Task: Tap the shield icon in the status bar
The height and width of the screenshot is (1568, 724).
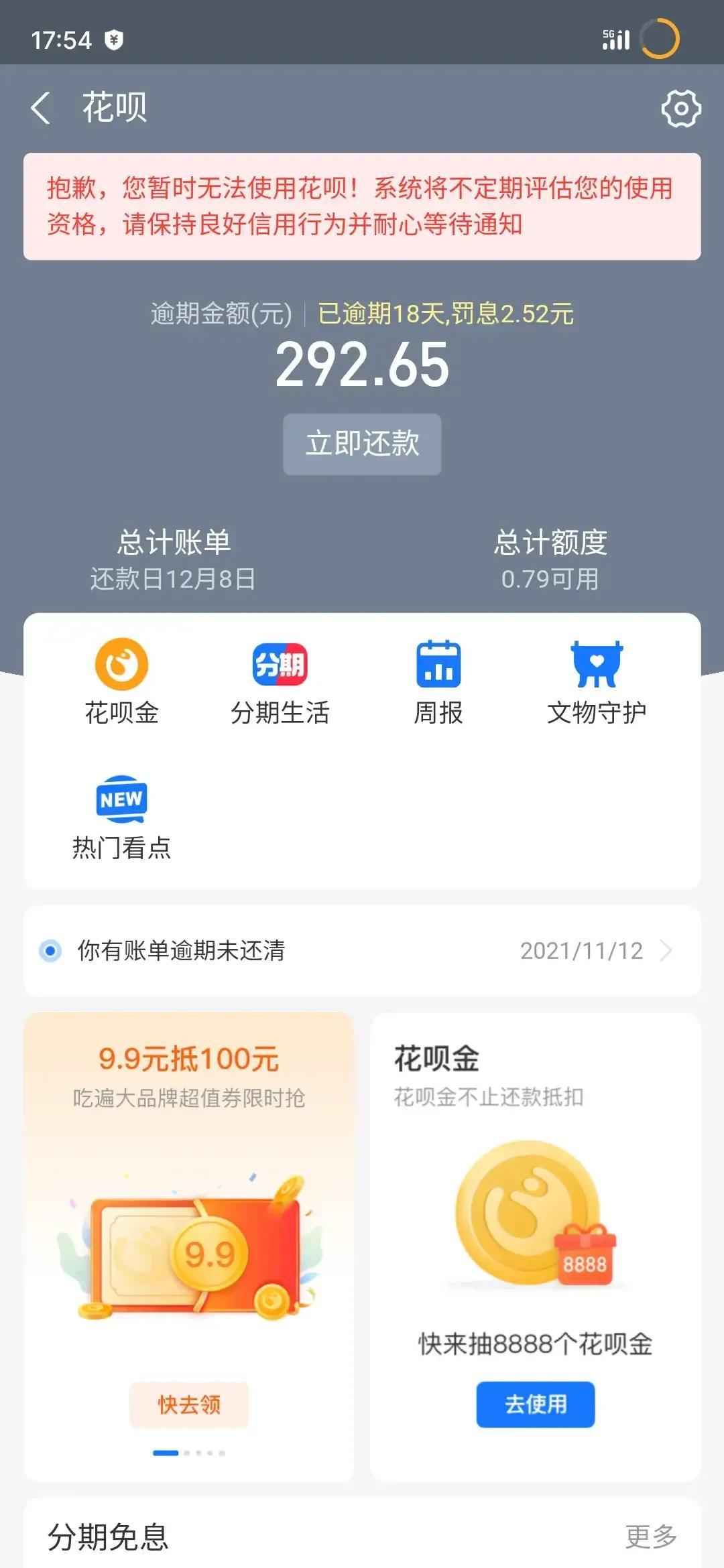Action: (x=114, y=40)
